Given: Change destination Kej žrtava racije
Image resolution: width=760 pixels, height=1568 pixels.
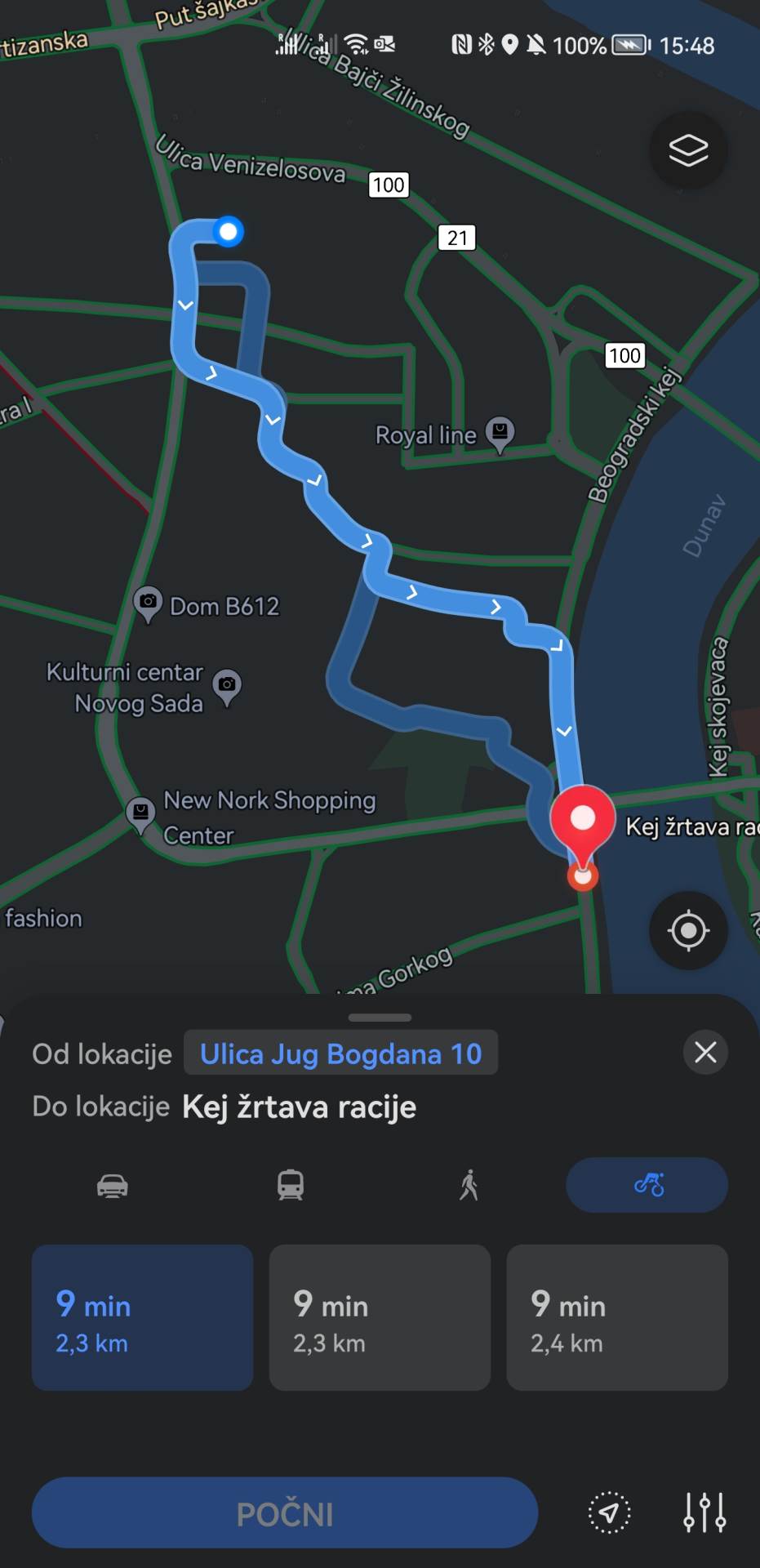Looking at the screenshot, I should click(x=299, y=1107).
